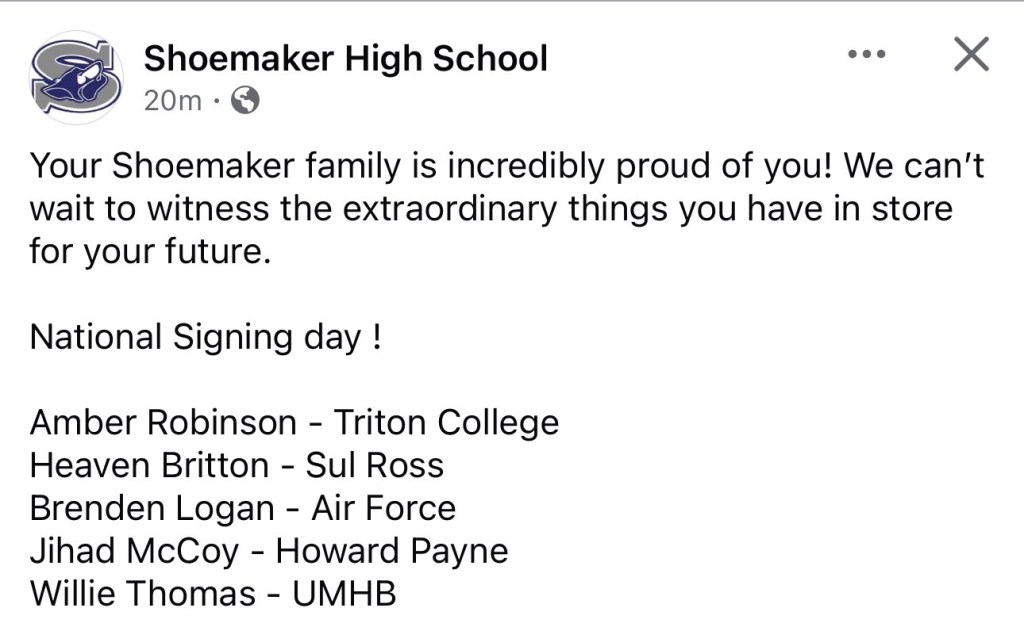This screenshot has width=1024, height=627.
Task: Open the post's three-dot options menu
Action: 866,55
